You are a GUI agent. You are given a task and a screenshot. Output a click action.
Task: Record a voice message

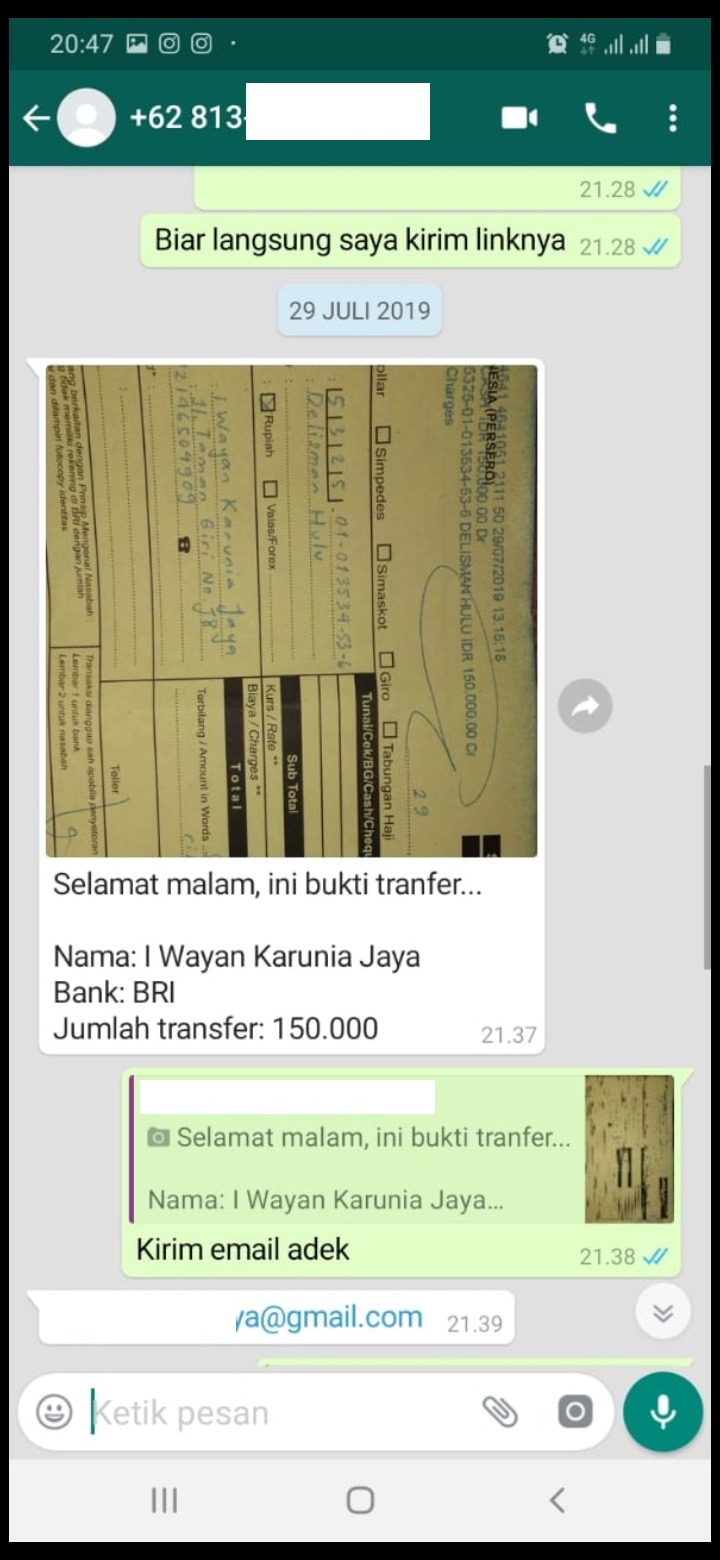pos(663,1412)
